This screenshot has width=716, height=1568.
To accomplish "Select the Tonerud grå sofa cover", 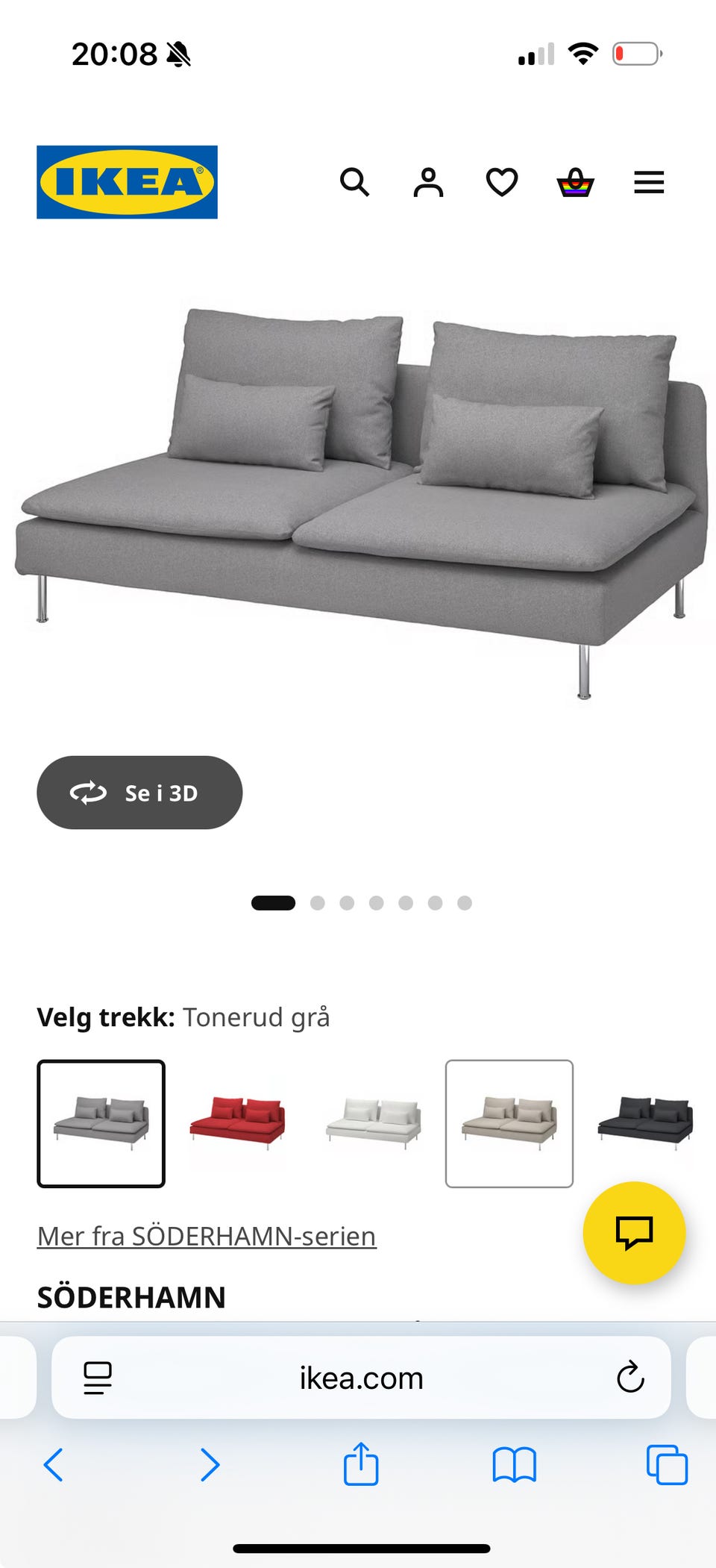I will [101, 1123].
